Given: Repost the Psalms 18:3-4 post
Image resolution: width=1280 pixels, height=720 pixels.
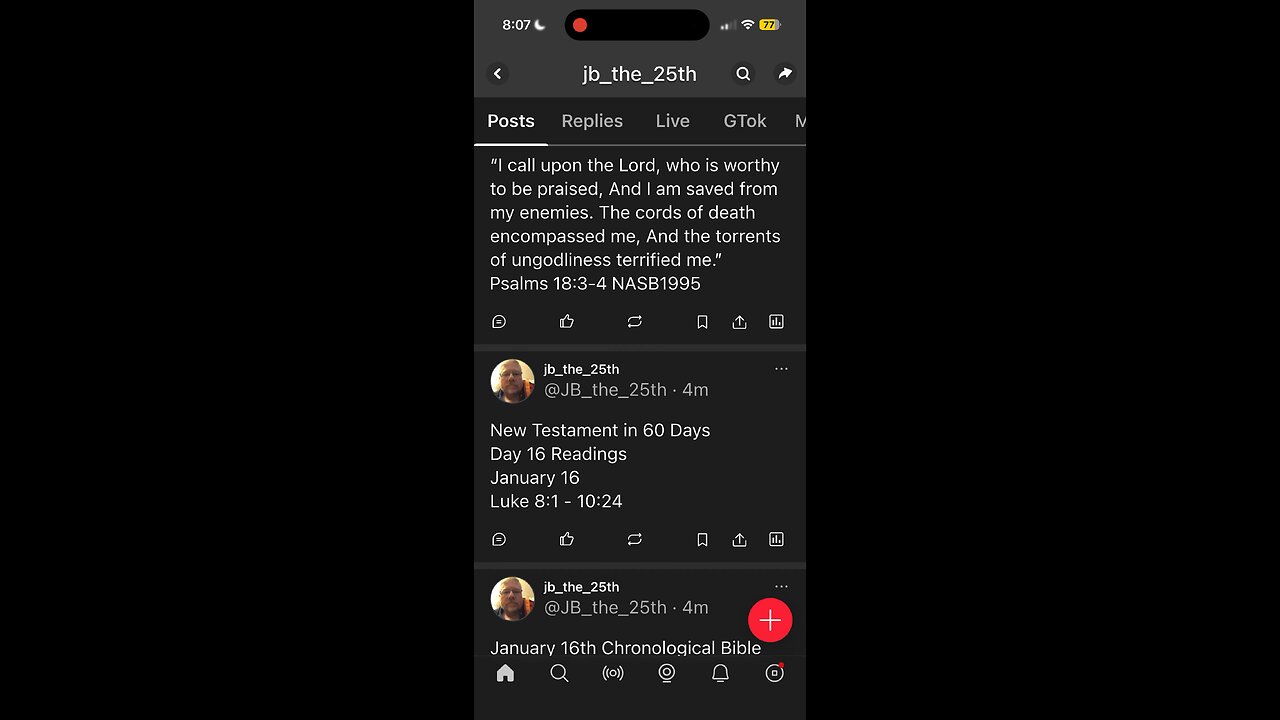Looking at the screenshot, I should [x=634, y=322].
